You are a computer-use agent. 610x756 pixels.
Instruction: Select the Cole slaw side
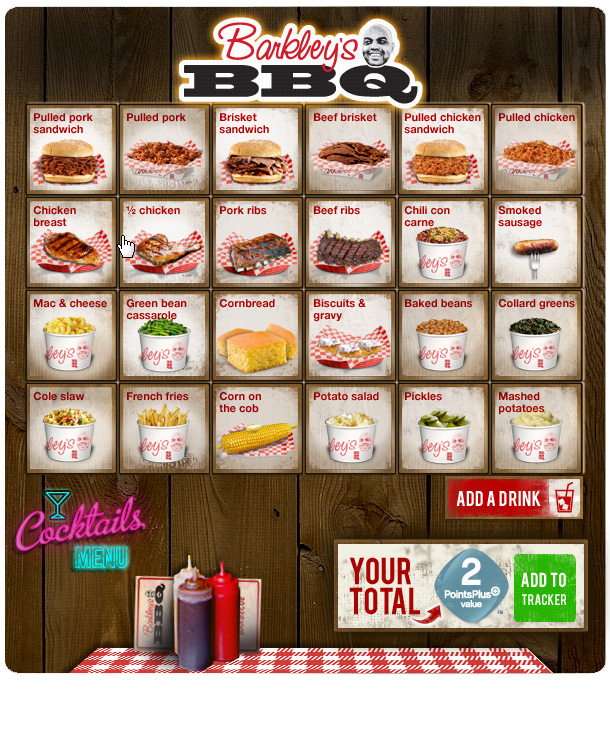click(x=72, y=427)
